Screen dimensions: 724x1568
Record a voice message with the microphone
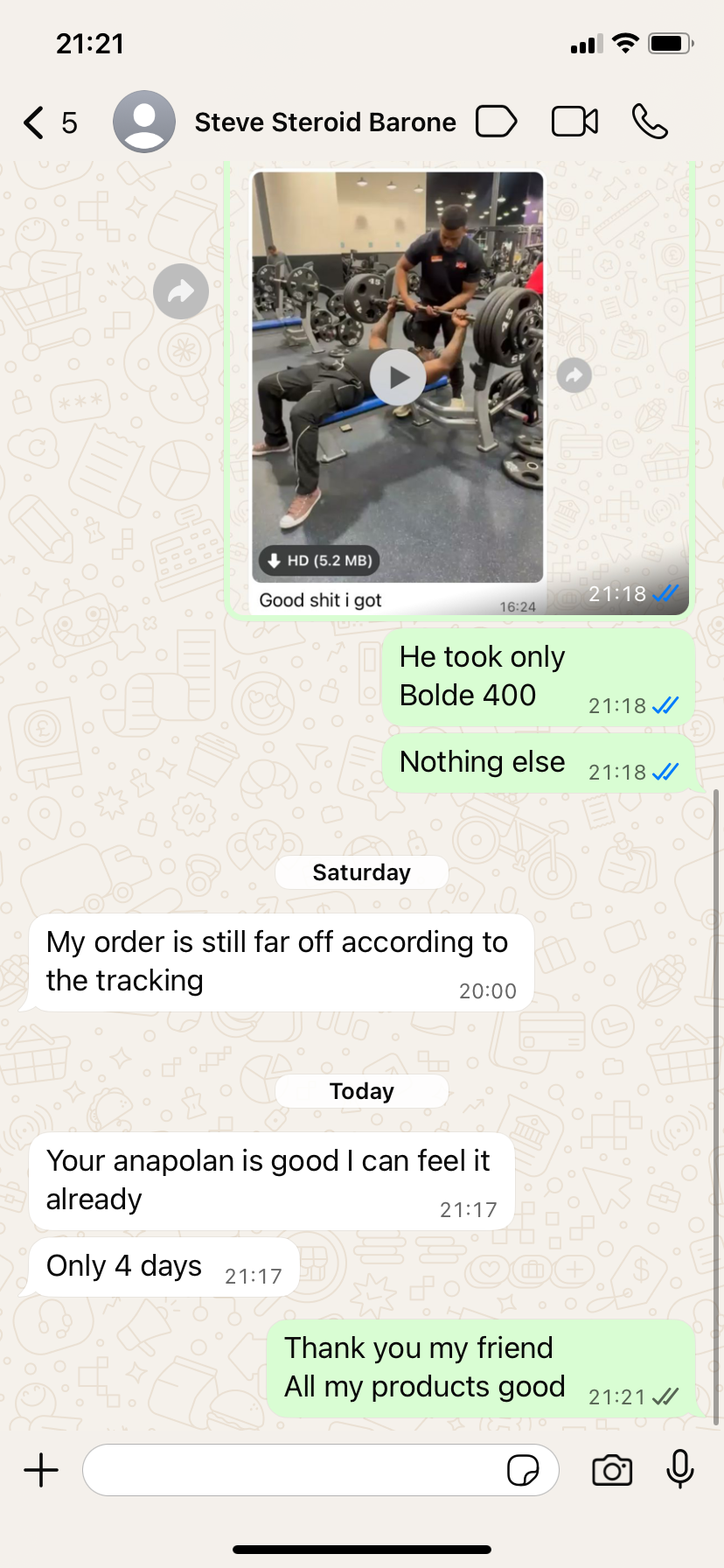679,1469
